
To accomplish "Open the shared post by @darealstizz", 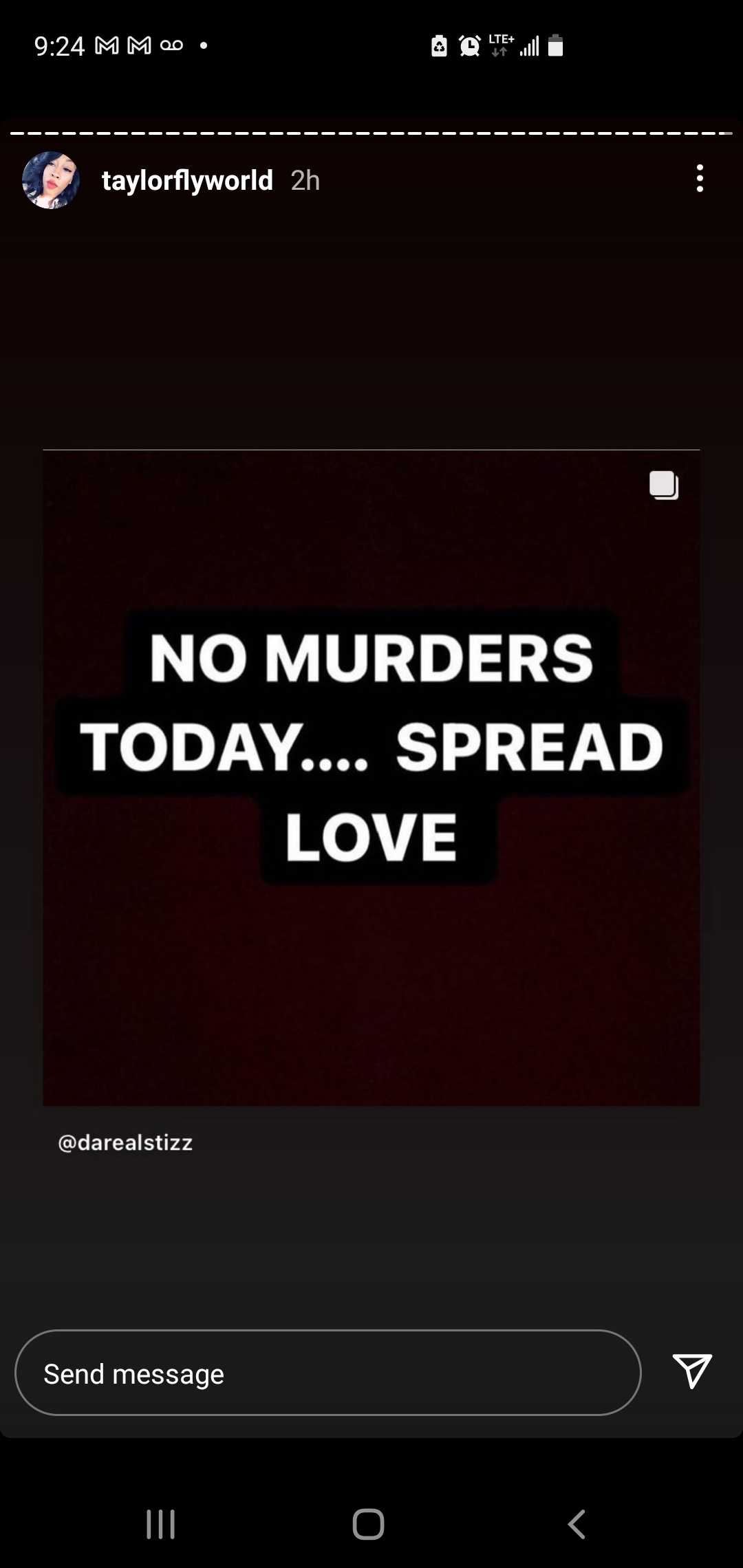I will coord(371,777).
